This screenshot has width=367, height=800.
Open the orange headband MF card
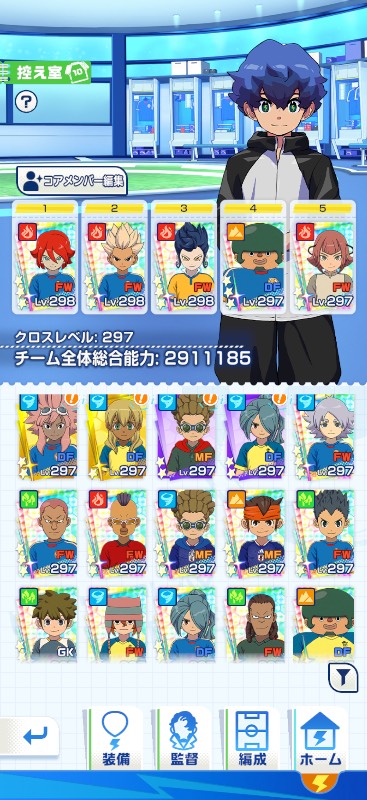[x=255, y=533]
